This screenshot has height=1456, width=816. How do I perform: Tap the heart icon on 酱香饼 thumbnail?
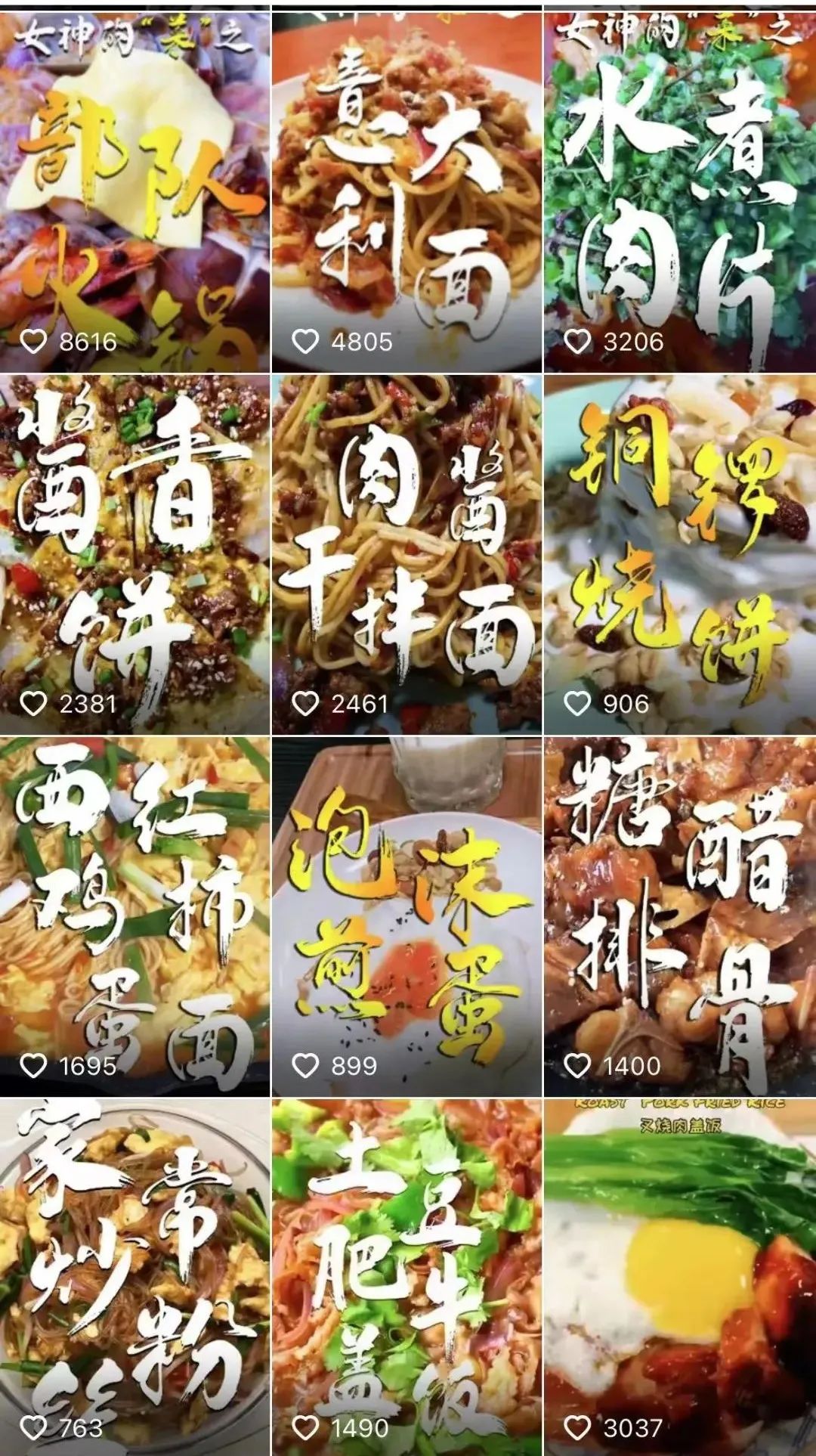click(32, 703)
